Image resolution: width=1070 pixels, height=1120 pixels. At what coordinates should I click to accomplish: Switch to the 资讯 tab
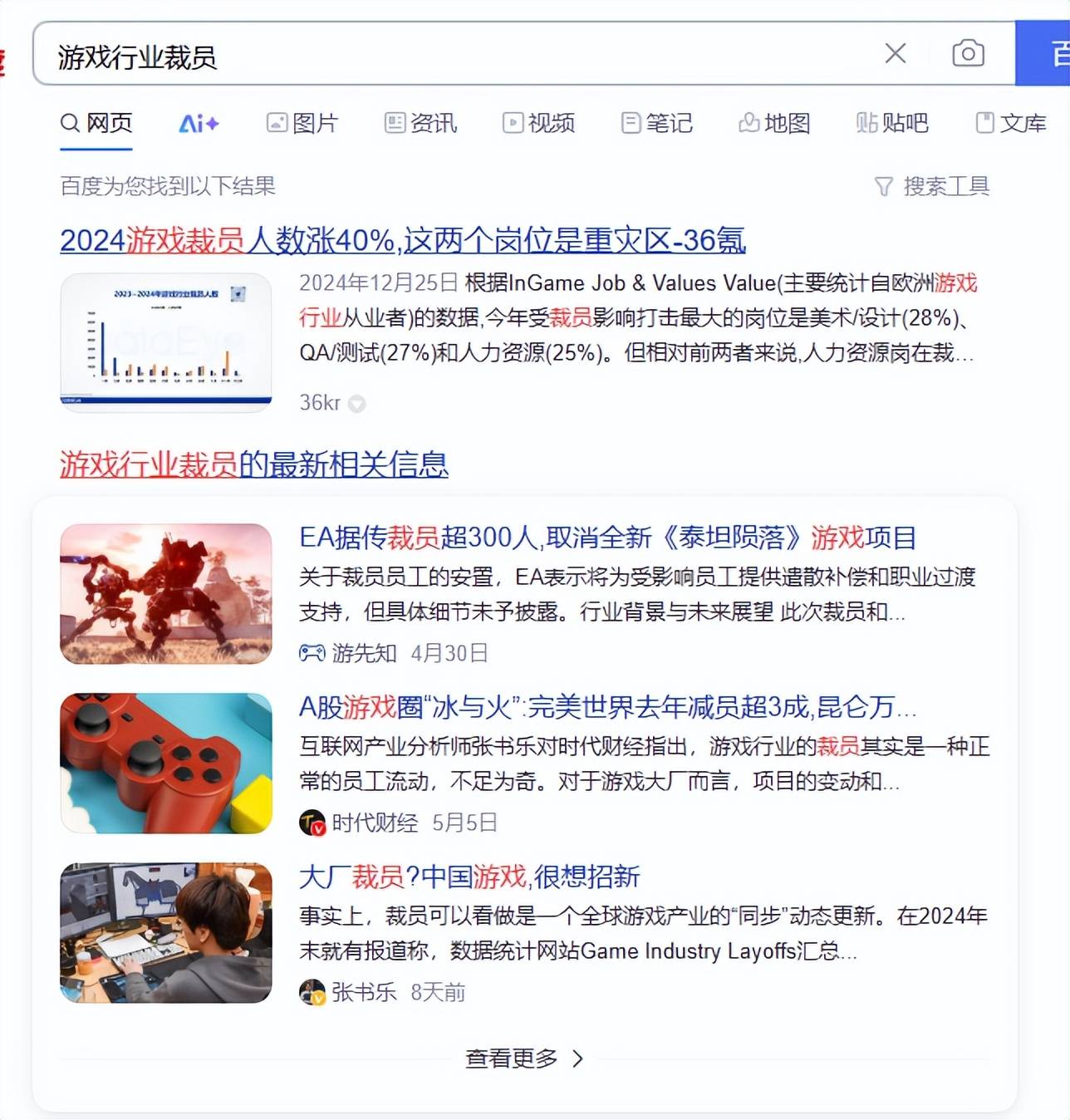pyautogui.click(x=420, y=123)
